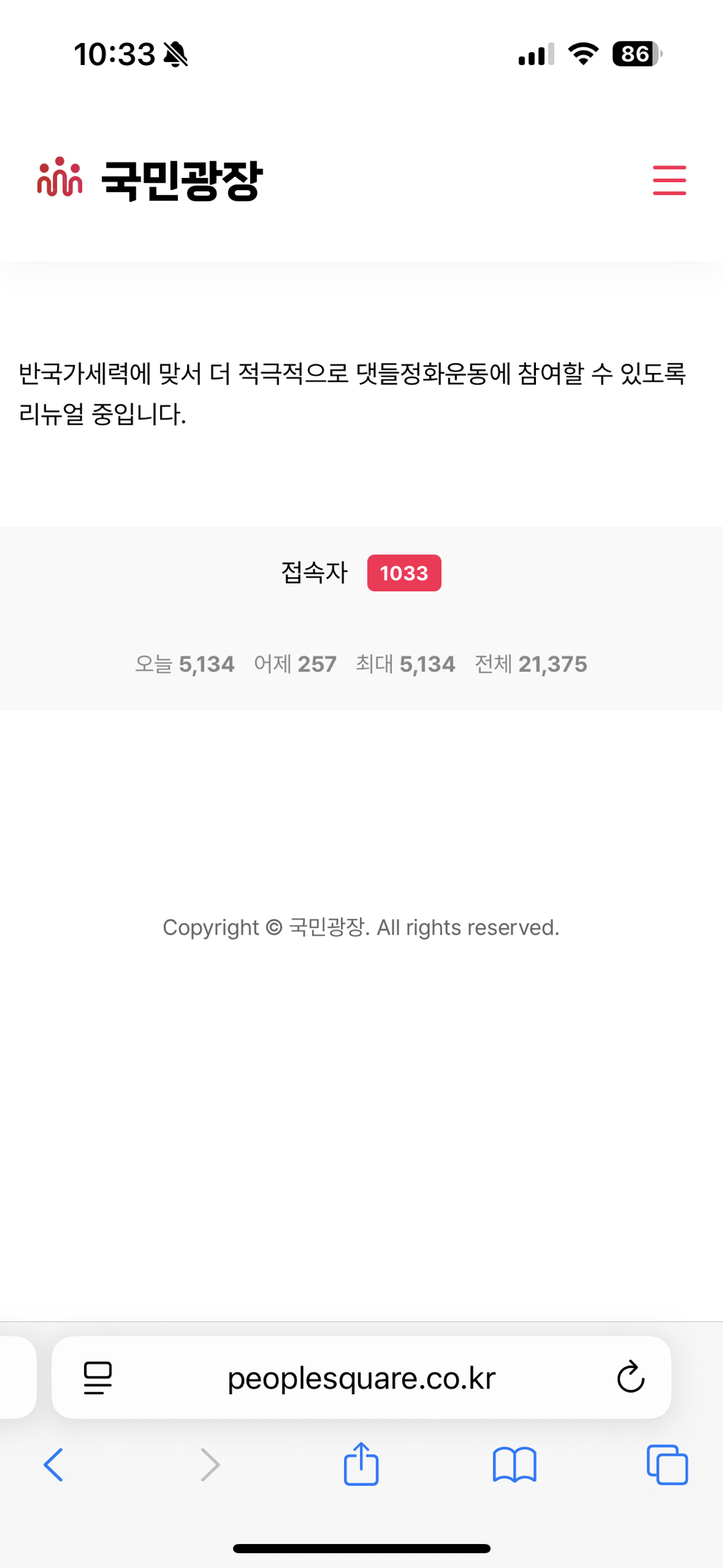723x1568 pixels.
Task: Reload the page
Action: point(630,1377)
